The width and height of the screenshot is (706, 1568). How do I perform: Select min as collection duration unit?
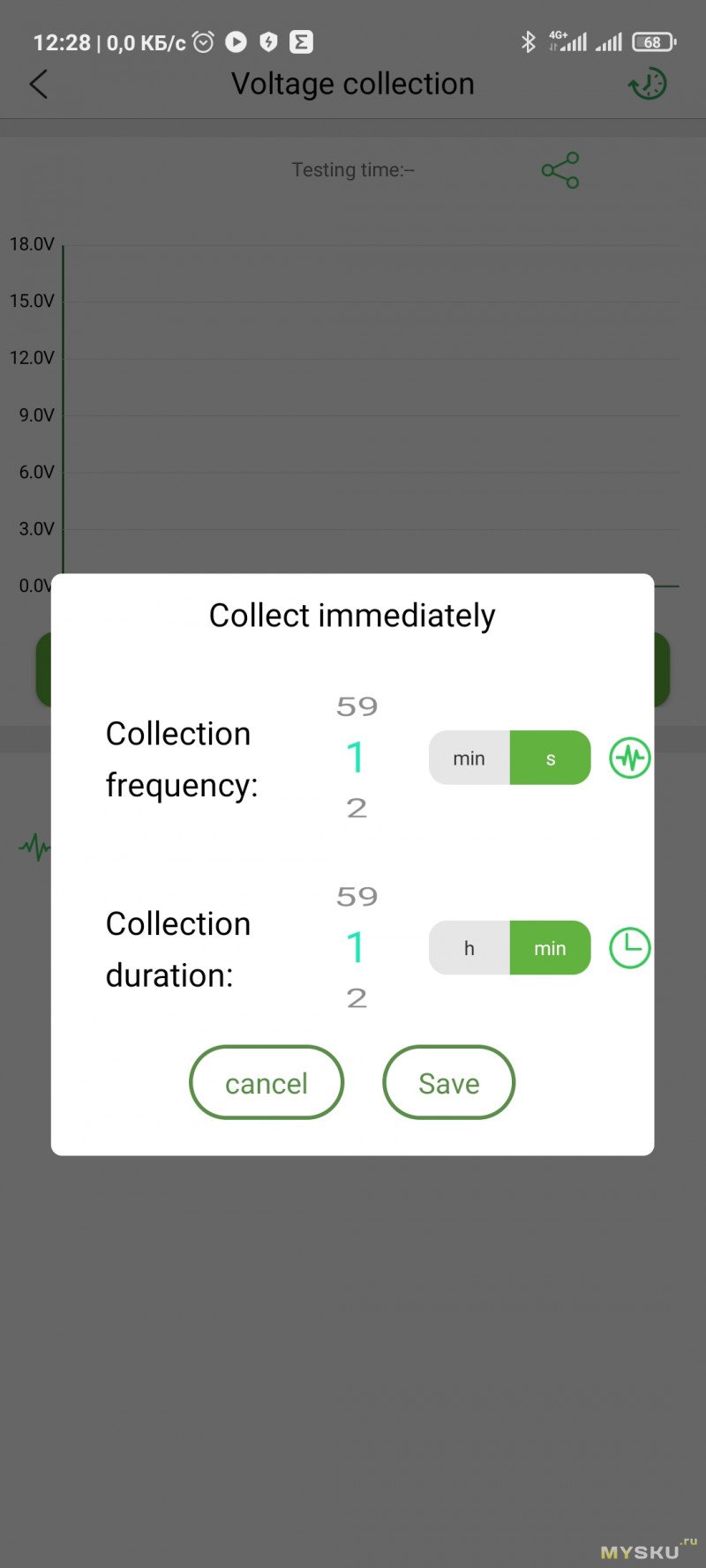click(550, 948)
